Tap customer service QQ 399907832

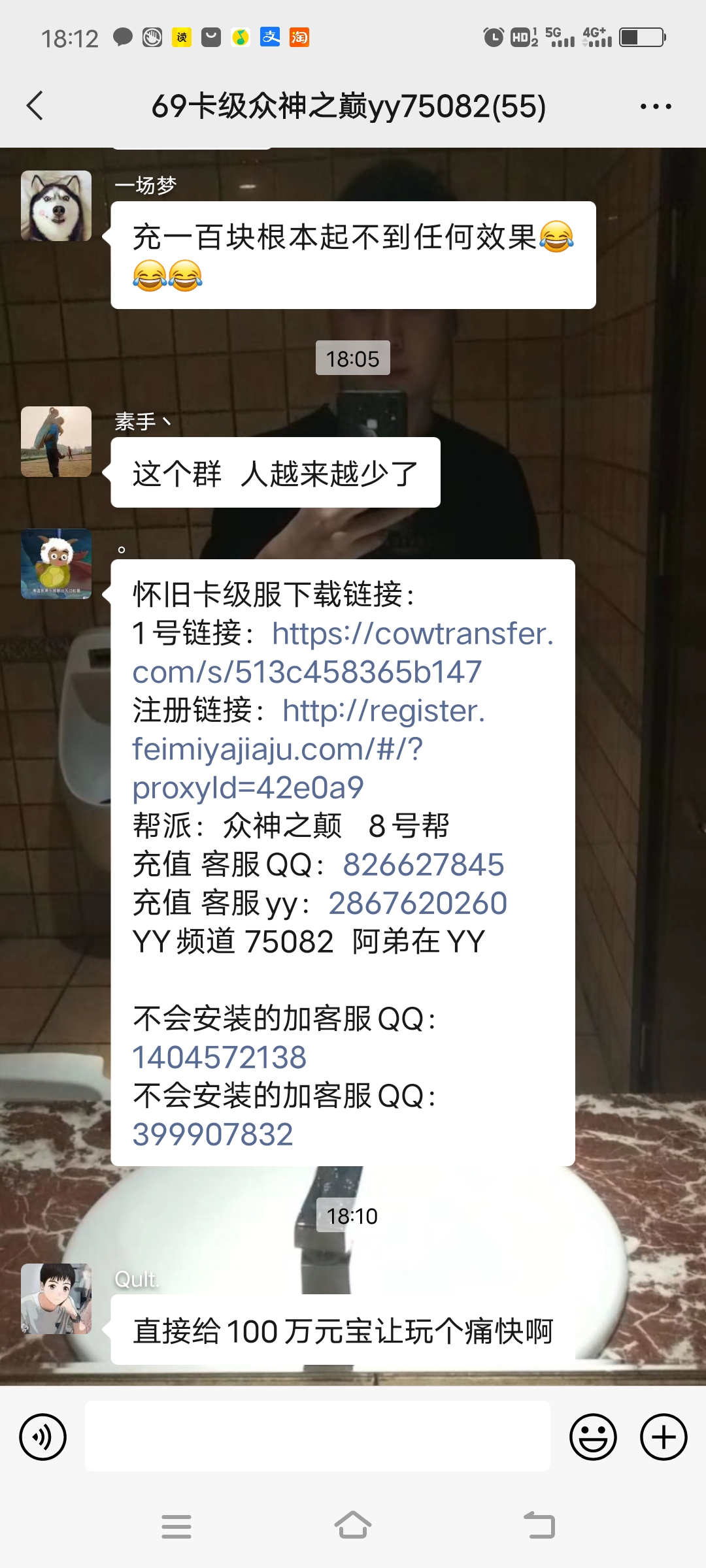pos(213,1134)
